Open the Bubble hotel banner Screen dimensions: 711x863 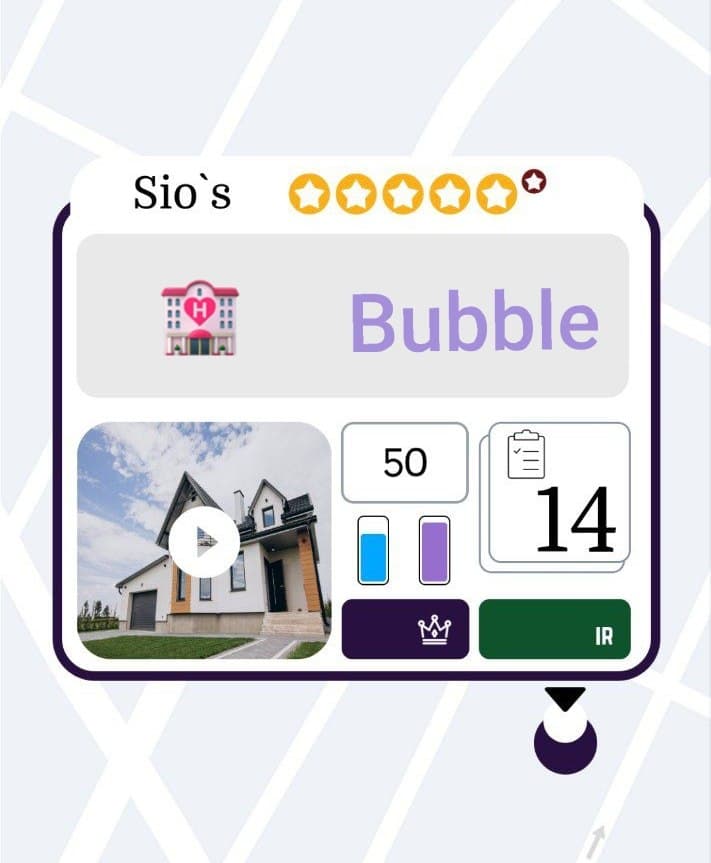[352, 316]
